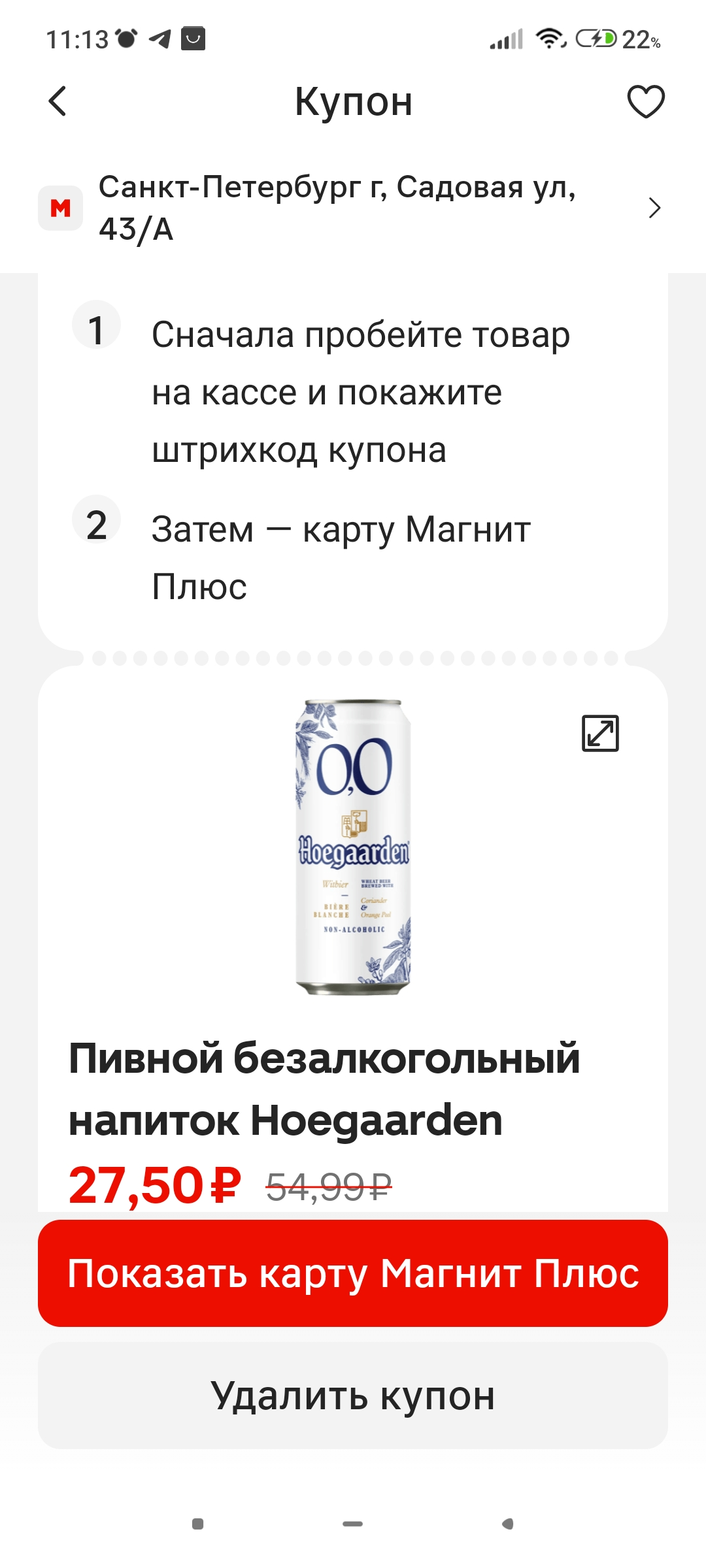Tap Показать карту Магнит Плюс button
Screen dimensions: 706x1568
point(353,1273)
